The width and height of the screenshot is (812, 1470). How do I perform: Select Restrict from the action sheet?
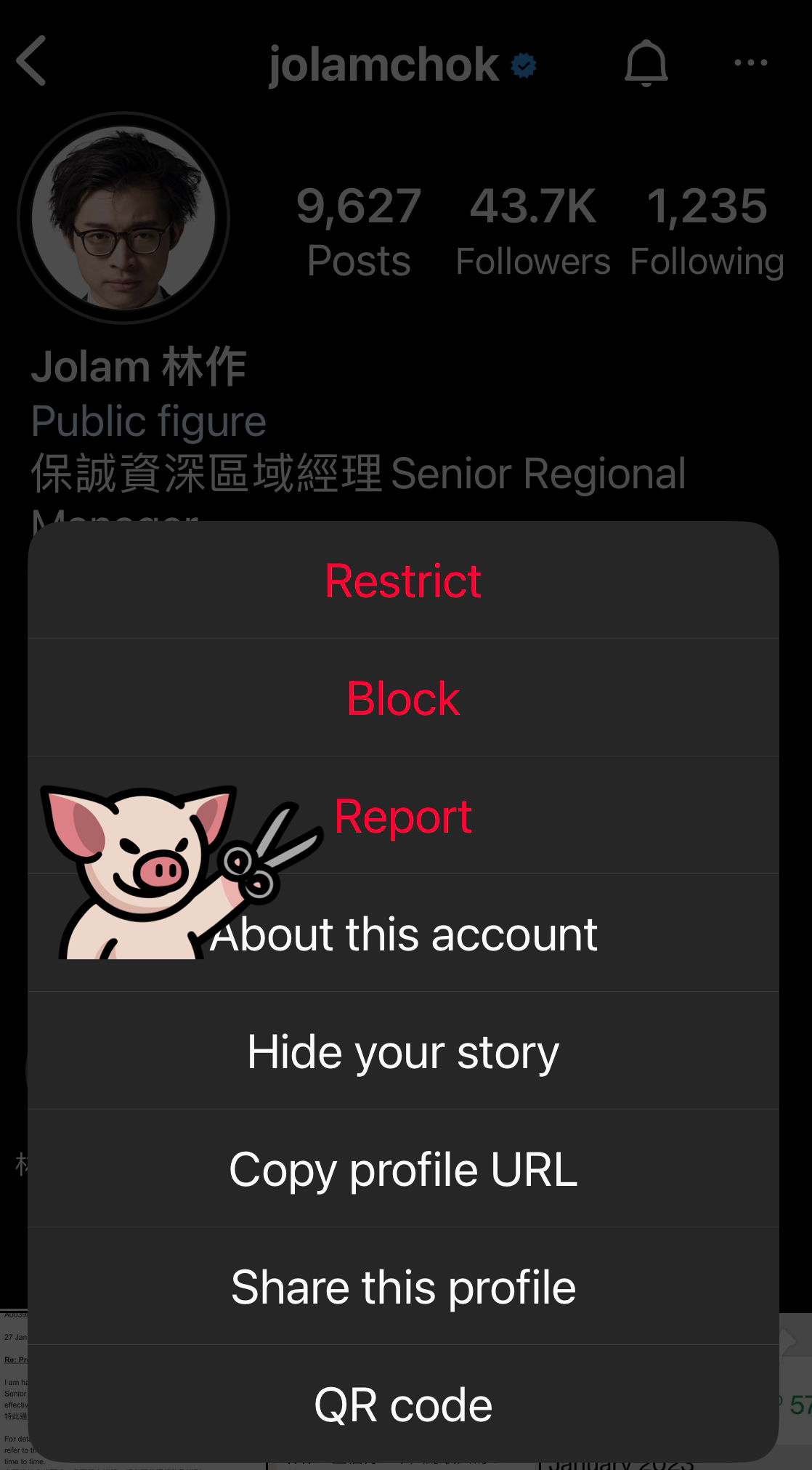click(404, 580)
